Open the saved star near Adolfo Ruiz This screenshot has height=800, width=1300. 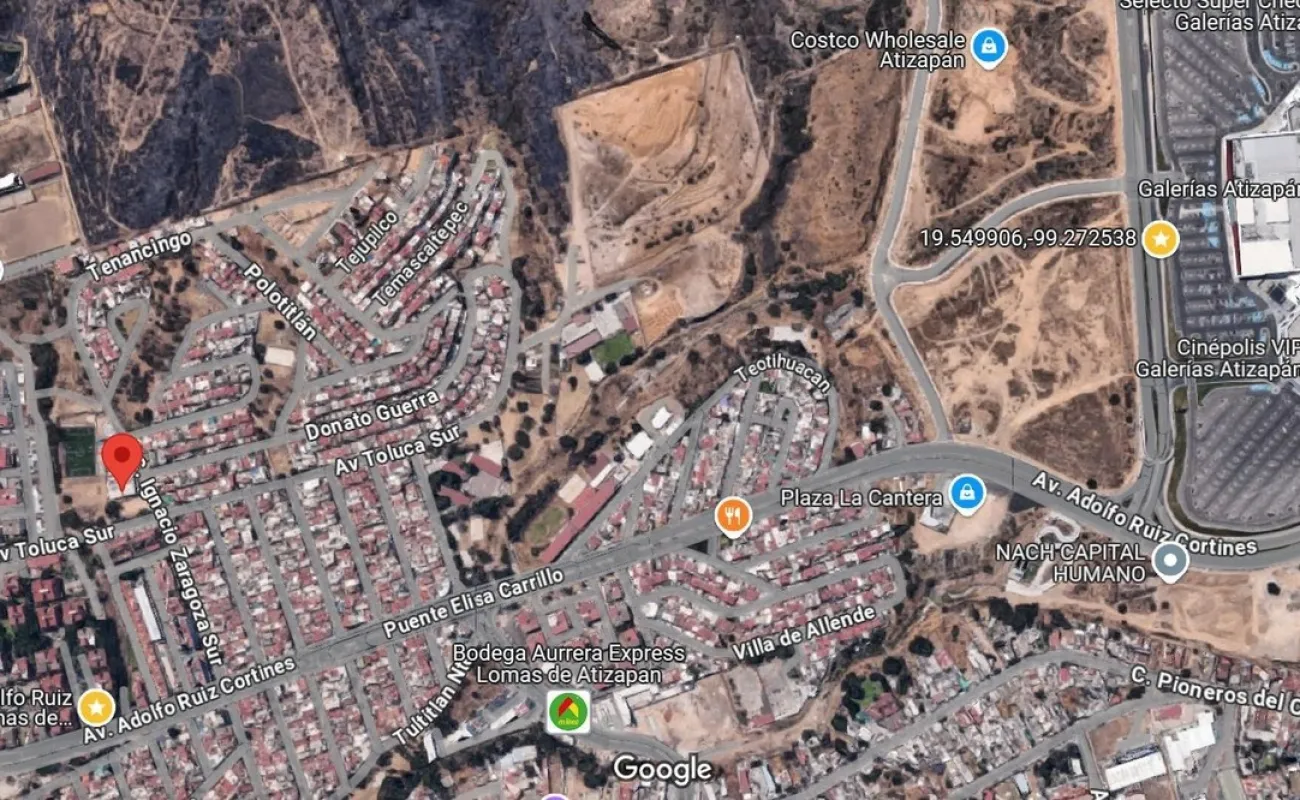tap(96, 707)
